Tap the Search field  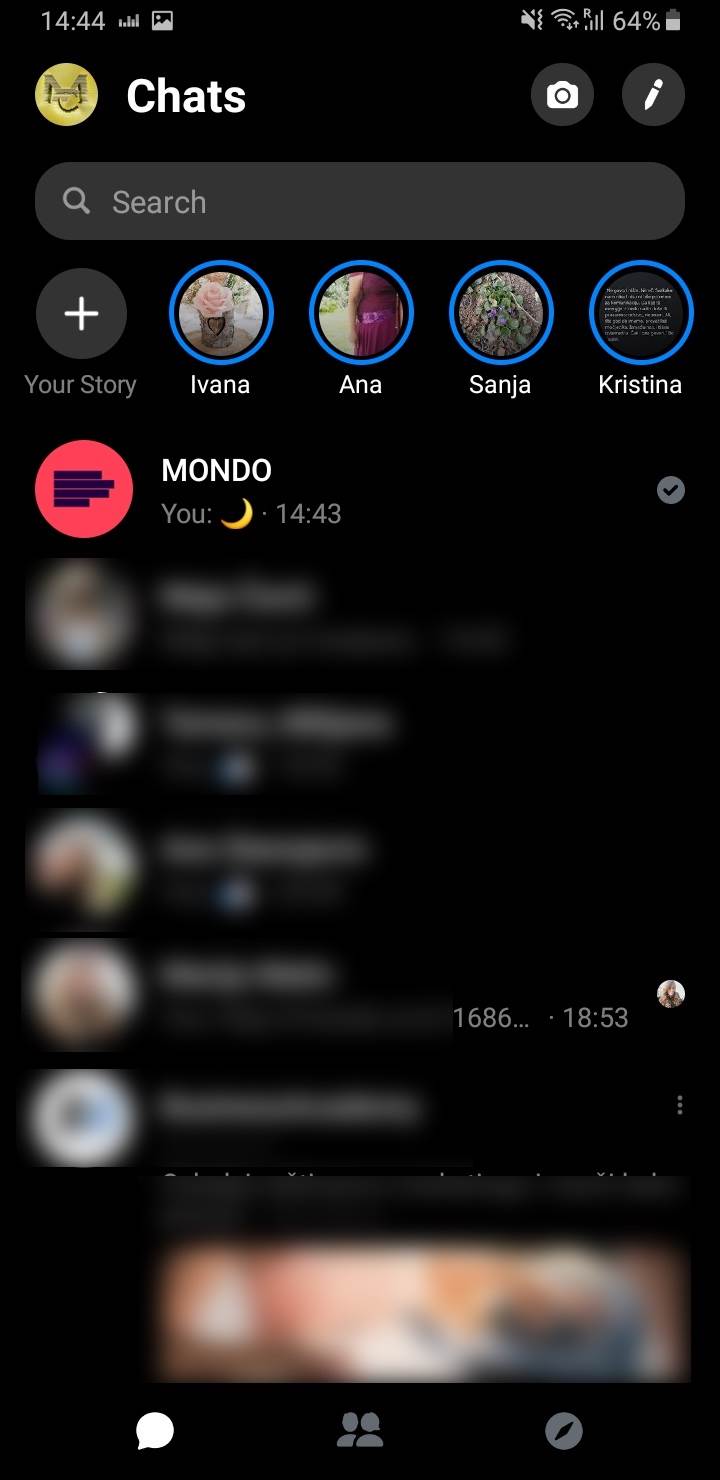pyautogui.click(x=360, y=202)
